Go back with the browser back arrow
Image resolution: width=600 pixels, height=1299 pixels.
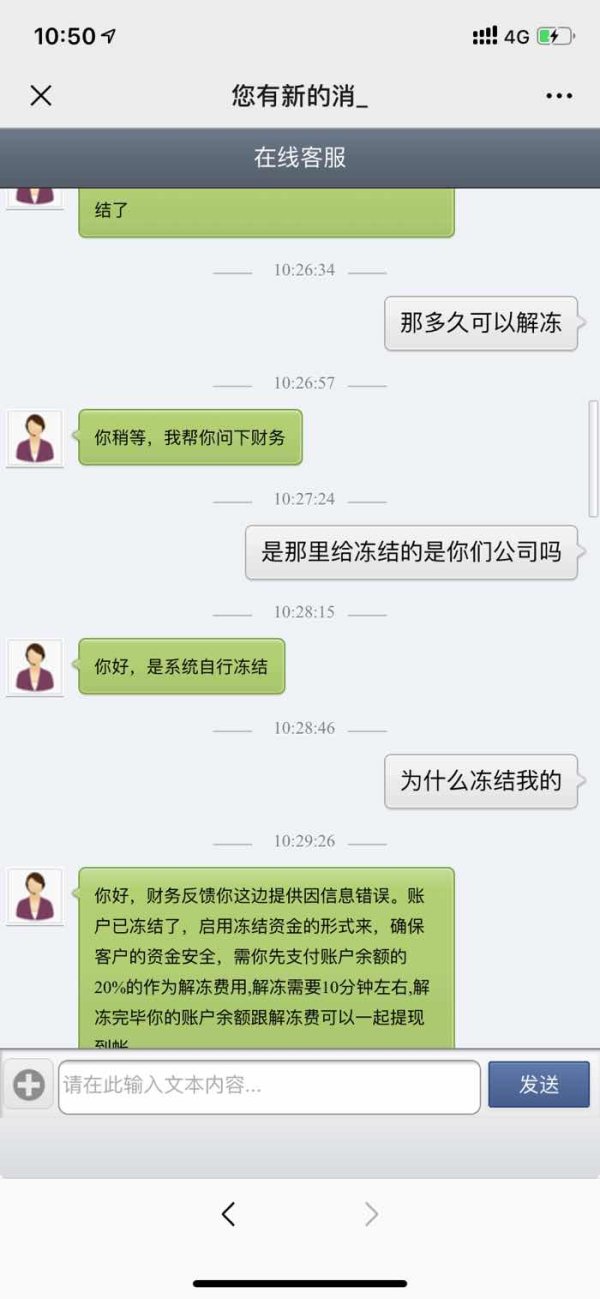click(228, 1214)
